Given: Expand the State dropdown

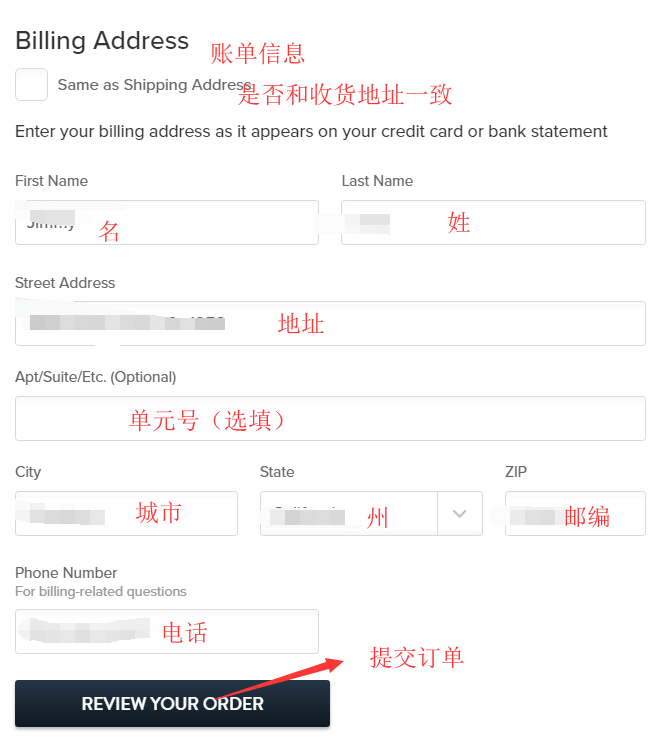Looking at the screenshot, I should pos(459,514).
